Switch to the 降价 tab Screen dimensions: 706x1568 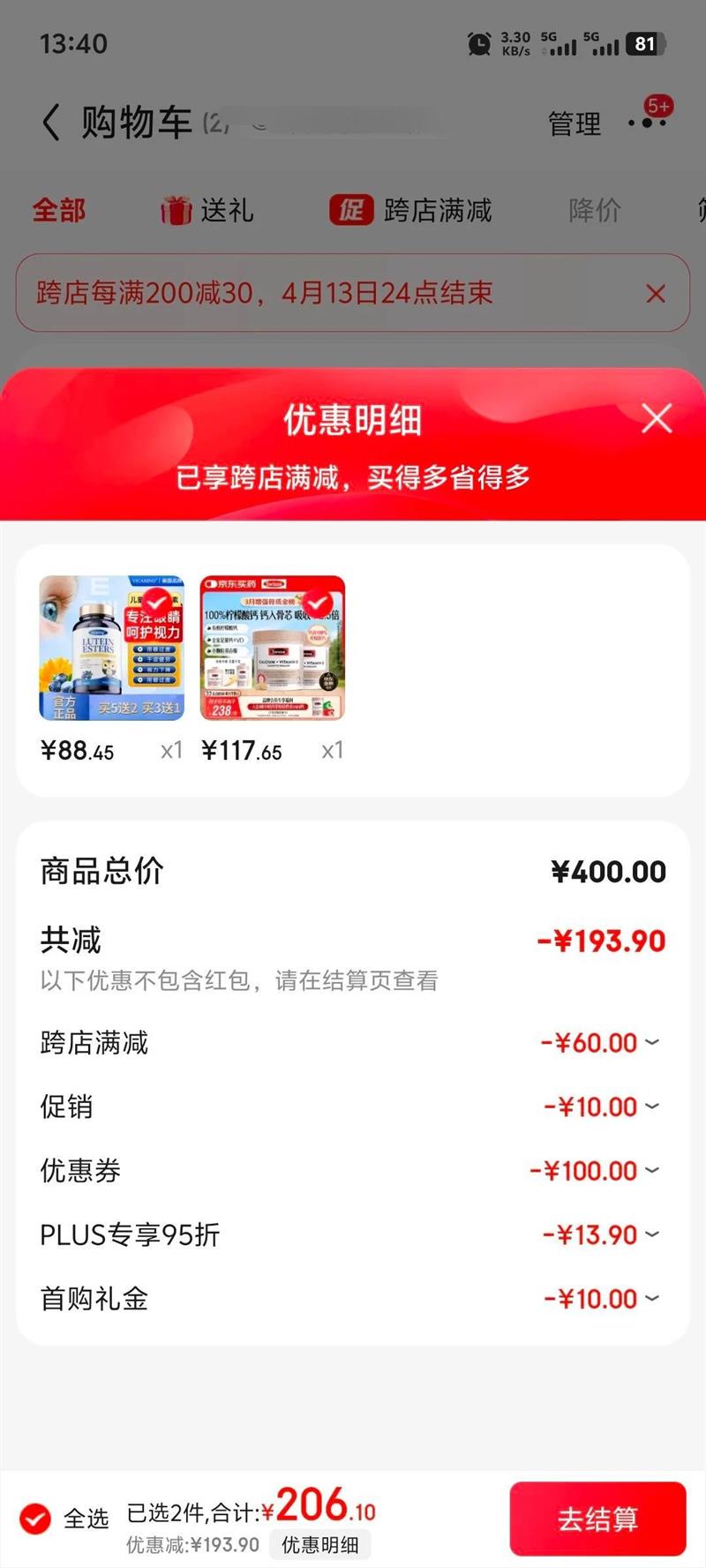595,210
